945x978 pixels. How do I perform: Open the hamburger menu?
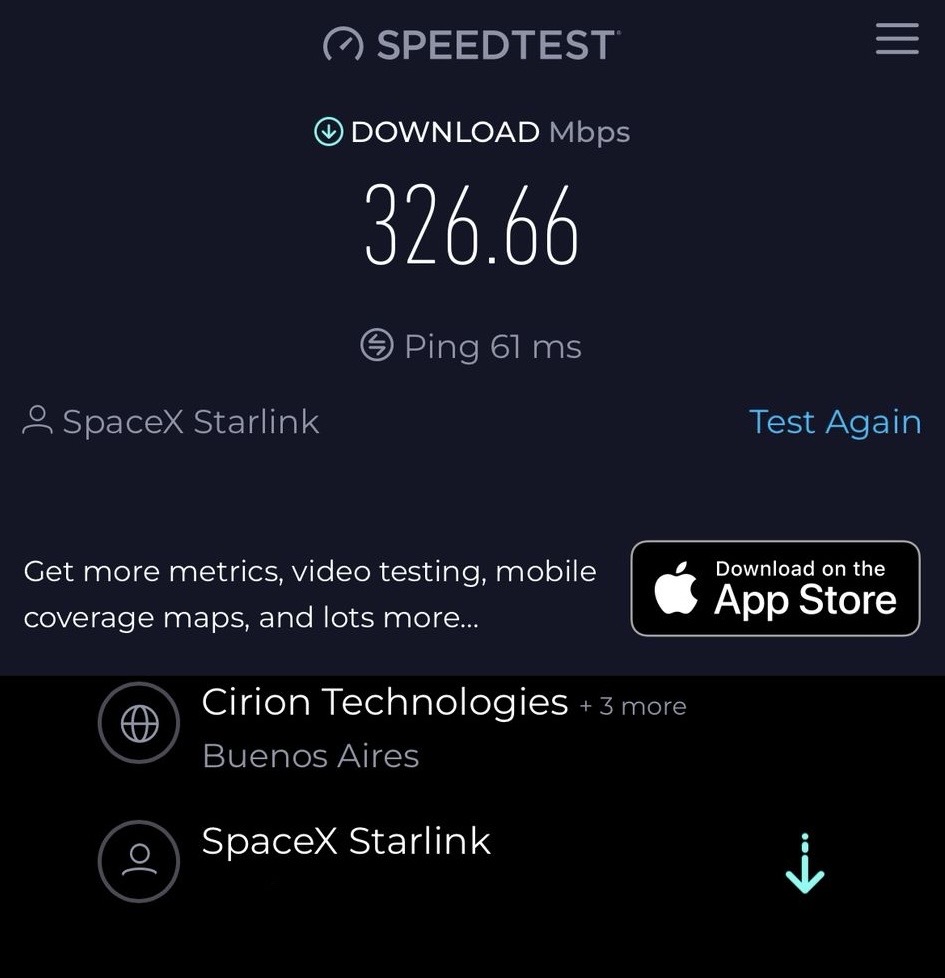click(896, 39)
